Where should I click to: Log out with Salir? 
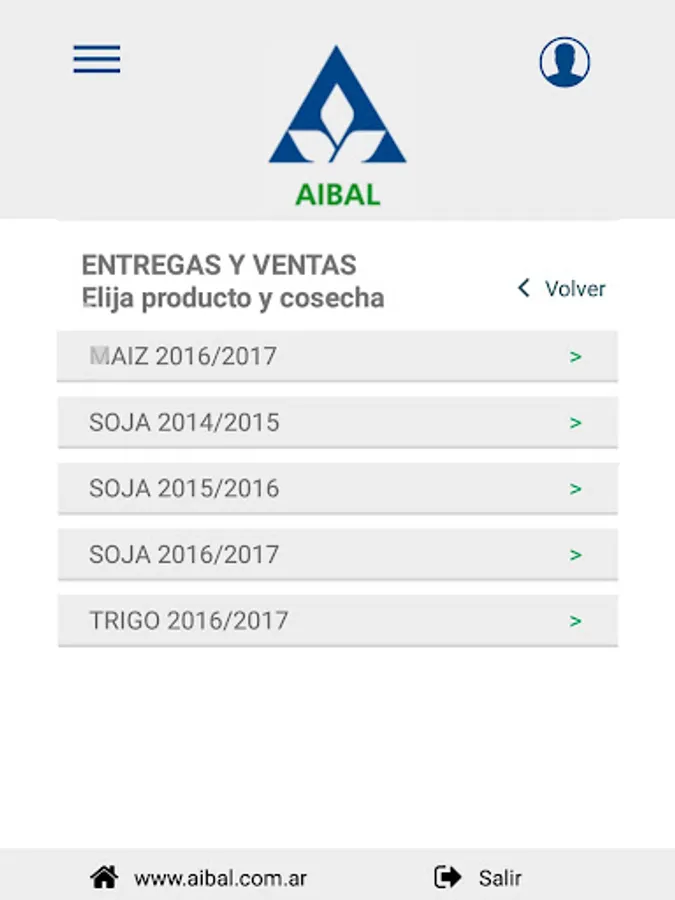click(480, 878)
